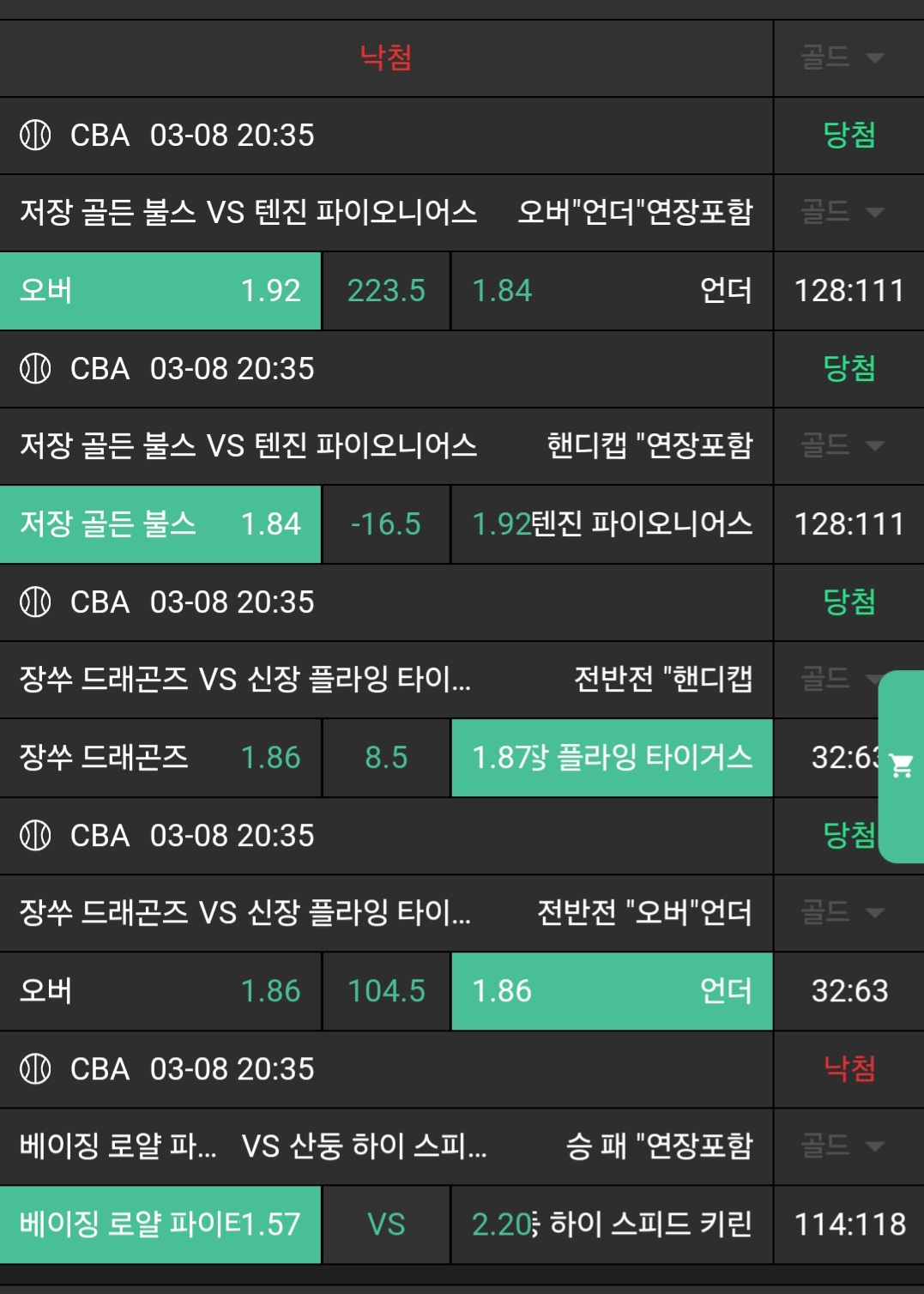Tap 하이 스피드 키린 at 2.20

[612, 1224]
